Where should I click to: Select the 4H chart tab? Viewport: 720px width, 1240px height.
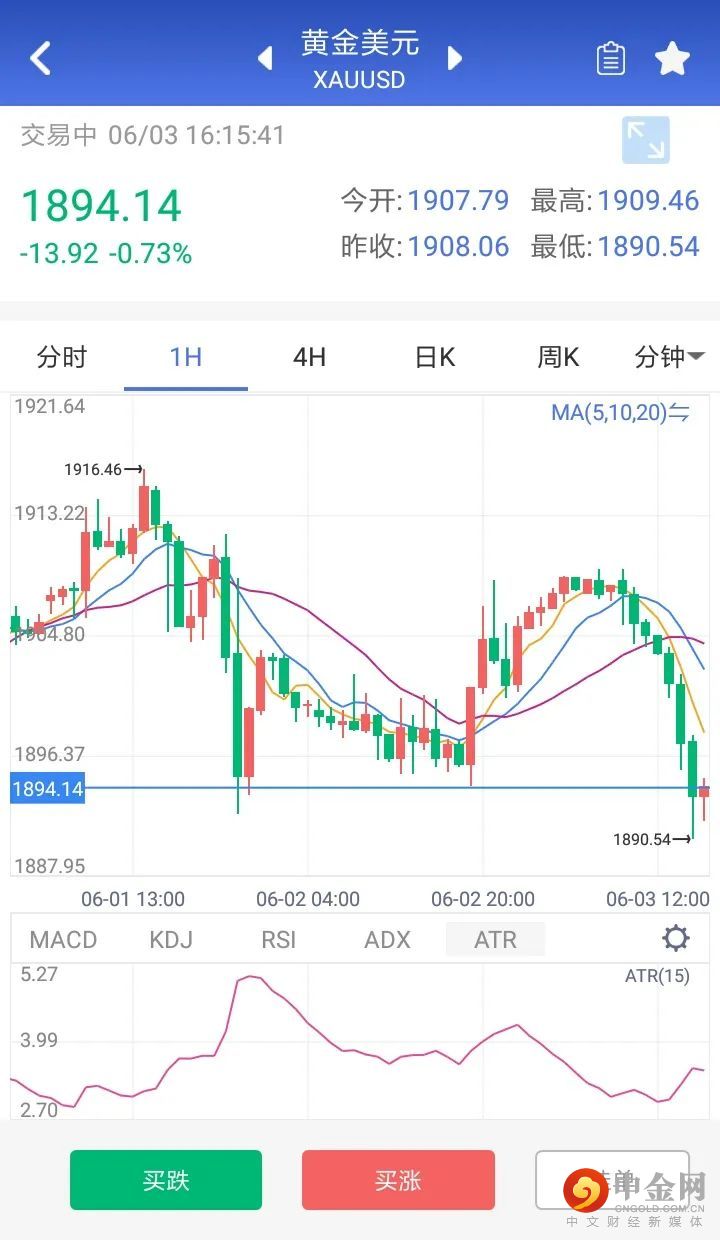tap(309, 357)
